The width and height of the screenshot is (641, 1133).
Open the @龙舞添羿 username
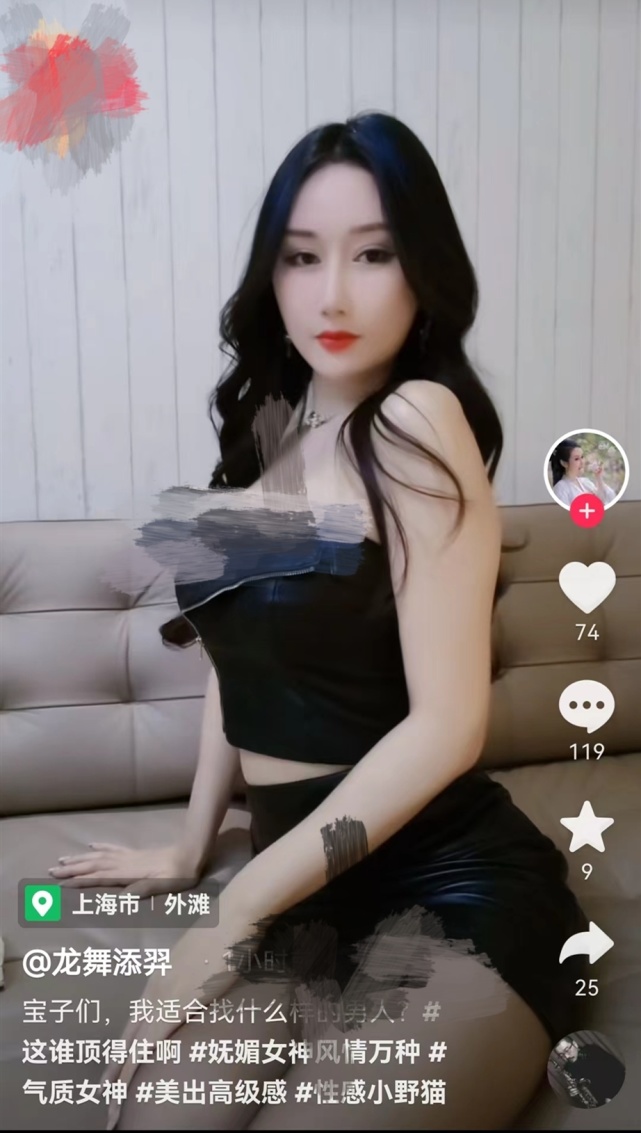(98, 964)
